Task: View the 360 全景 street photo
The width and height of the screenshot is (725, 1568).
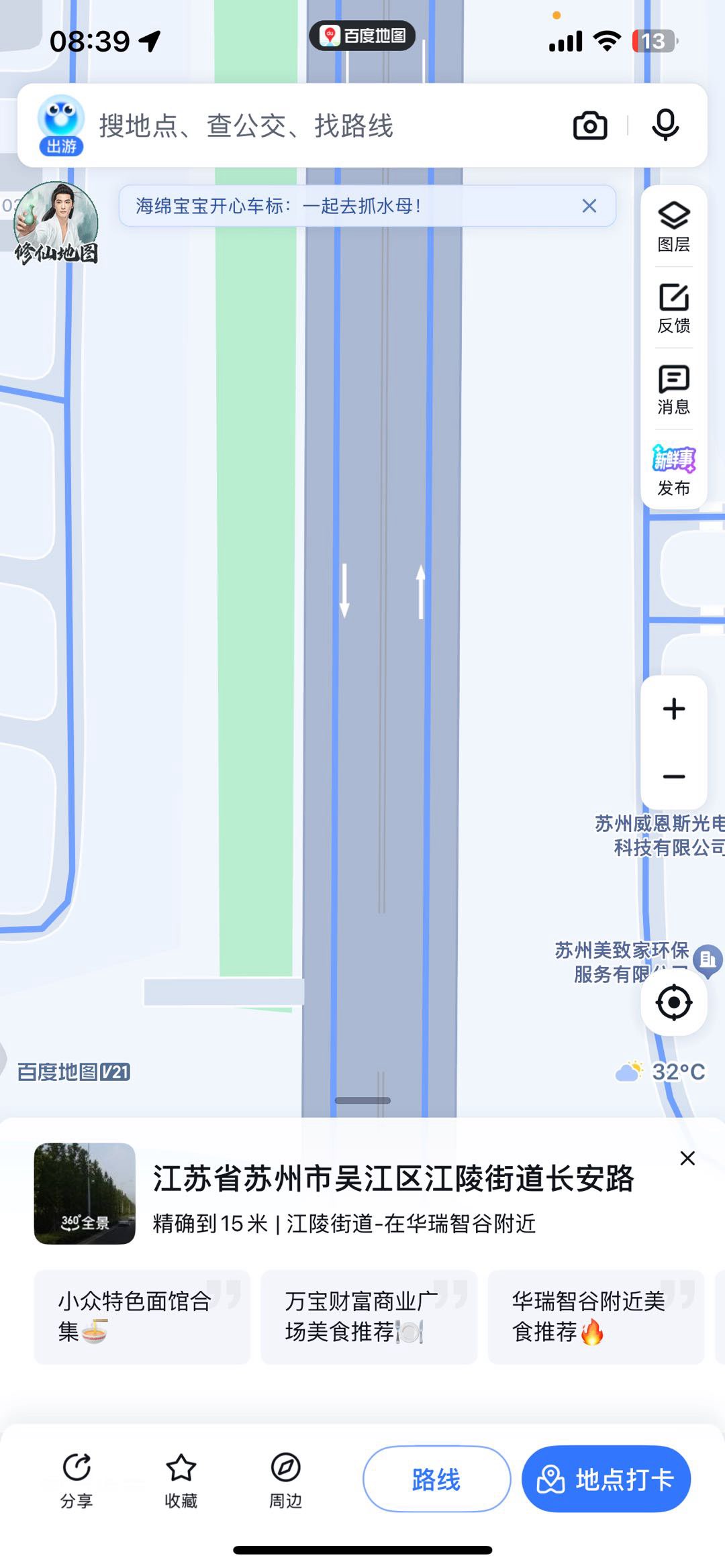Action: [x=85, y=1194]
